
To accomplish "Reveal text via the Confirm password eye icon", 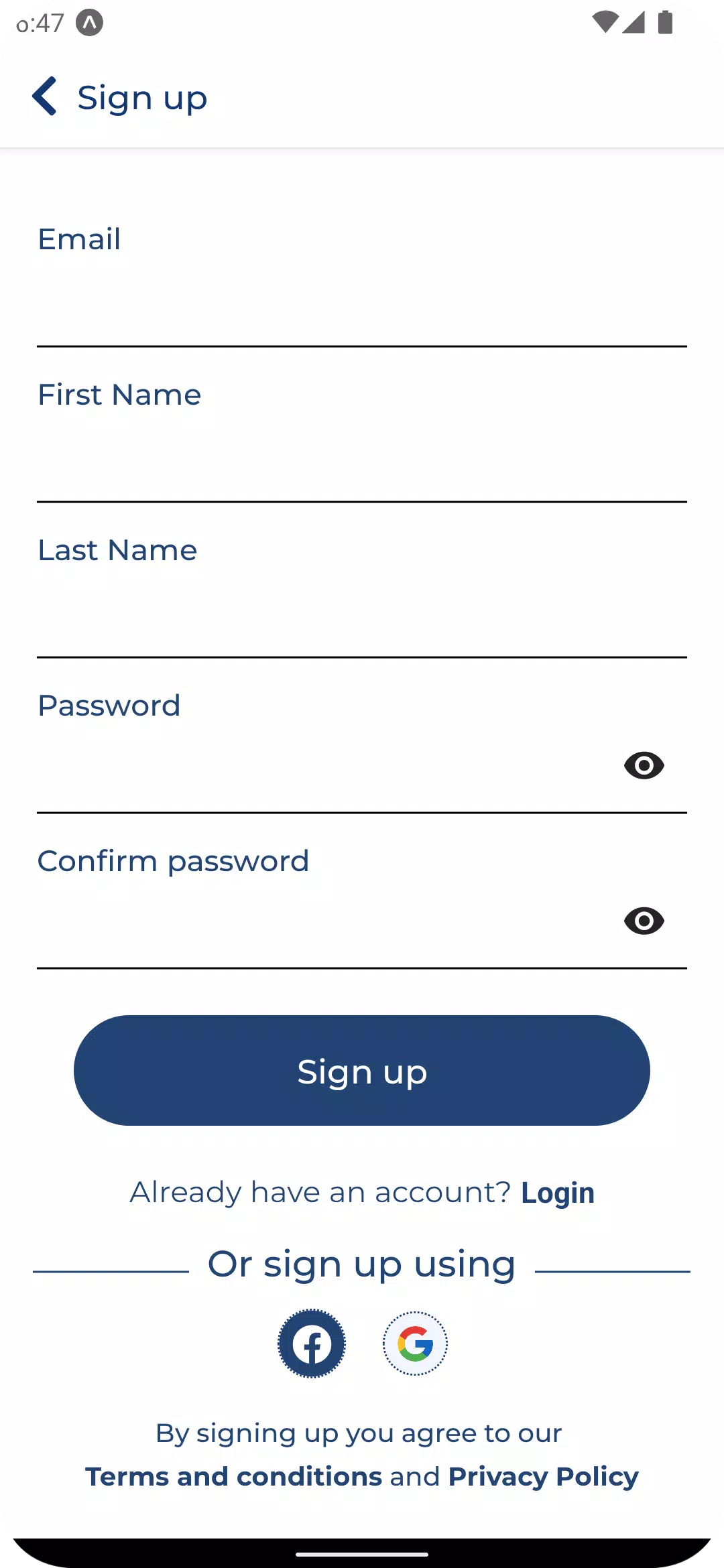I will click(x=644, y=921).
